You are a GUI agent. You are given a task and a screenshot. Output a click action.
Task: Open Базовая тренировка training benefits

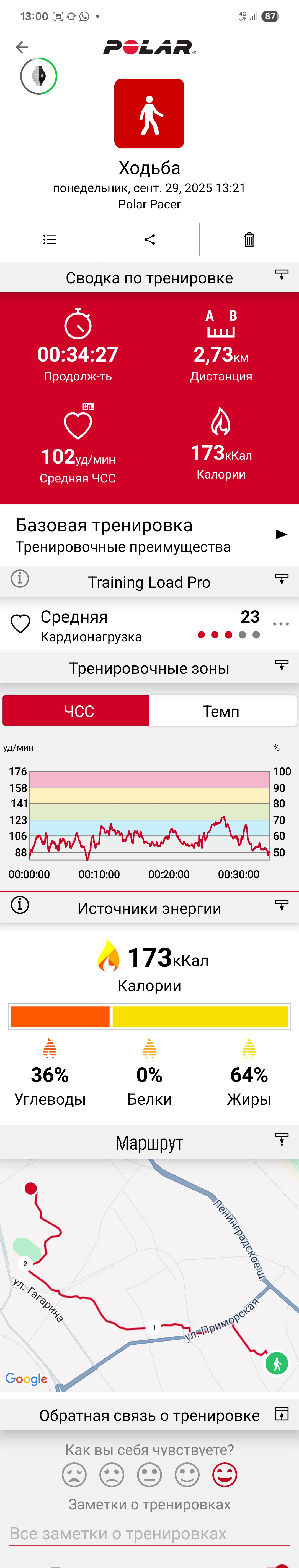[x=149, y=534]
